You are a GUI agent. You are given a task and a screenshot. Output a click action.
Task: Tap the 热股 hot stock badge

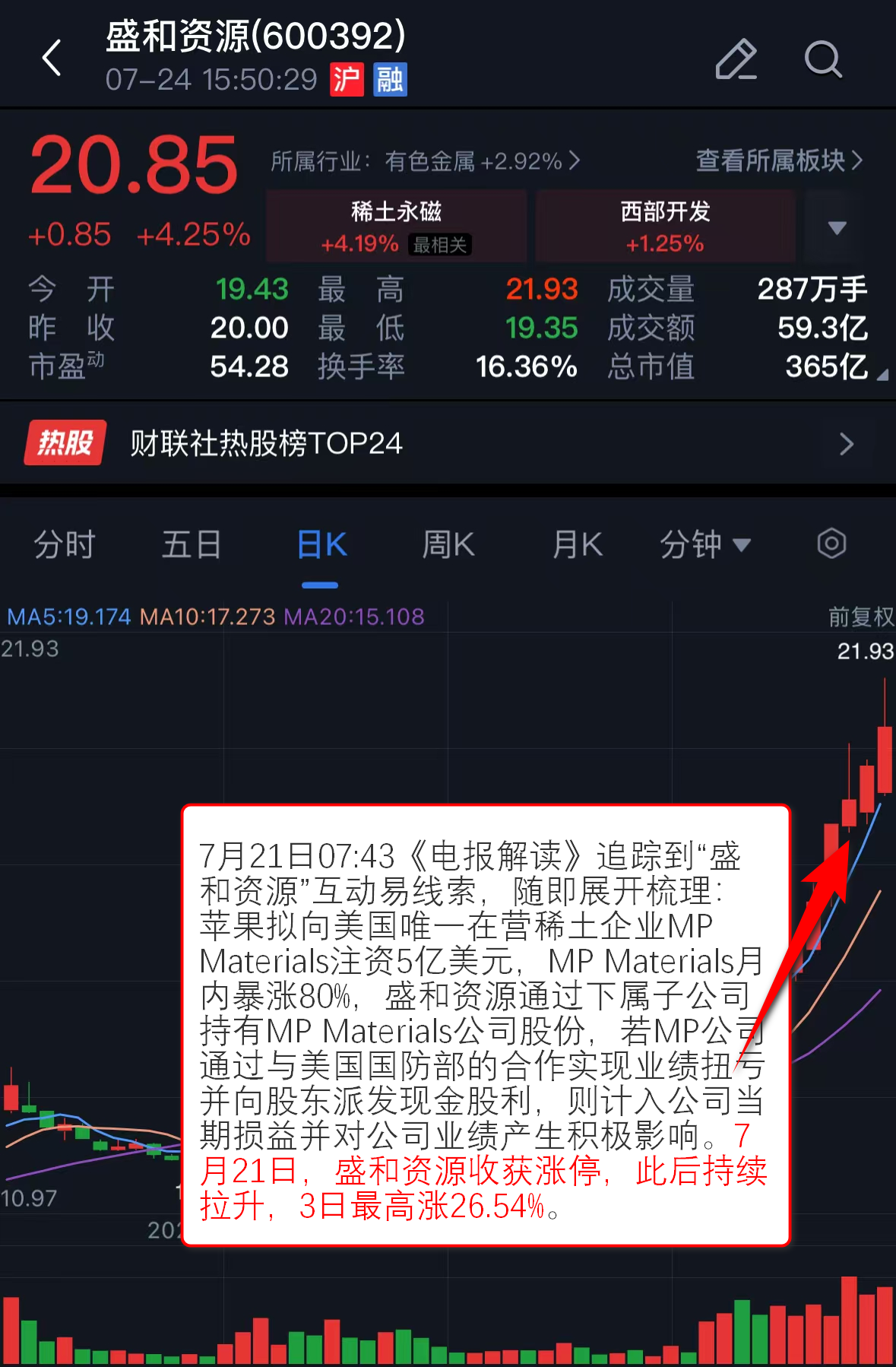tap(64, 442)
